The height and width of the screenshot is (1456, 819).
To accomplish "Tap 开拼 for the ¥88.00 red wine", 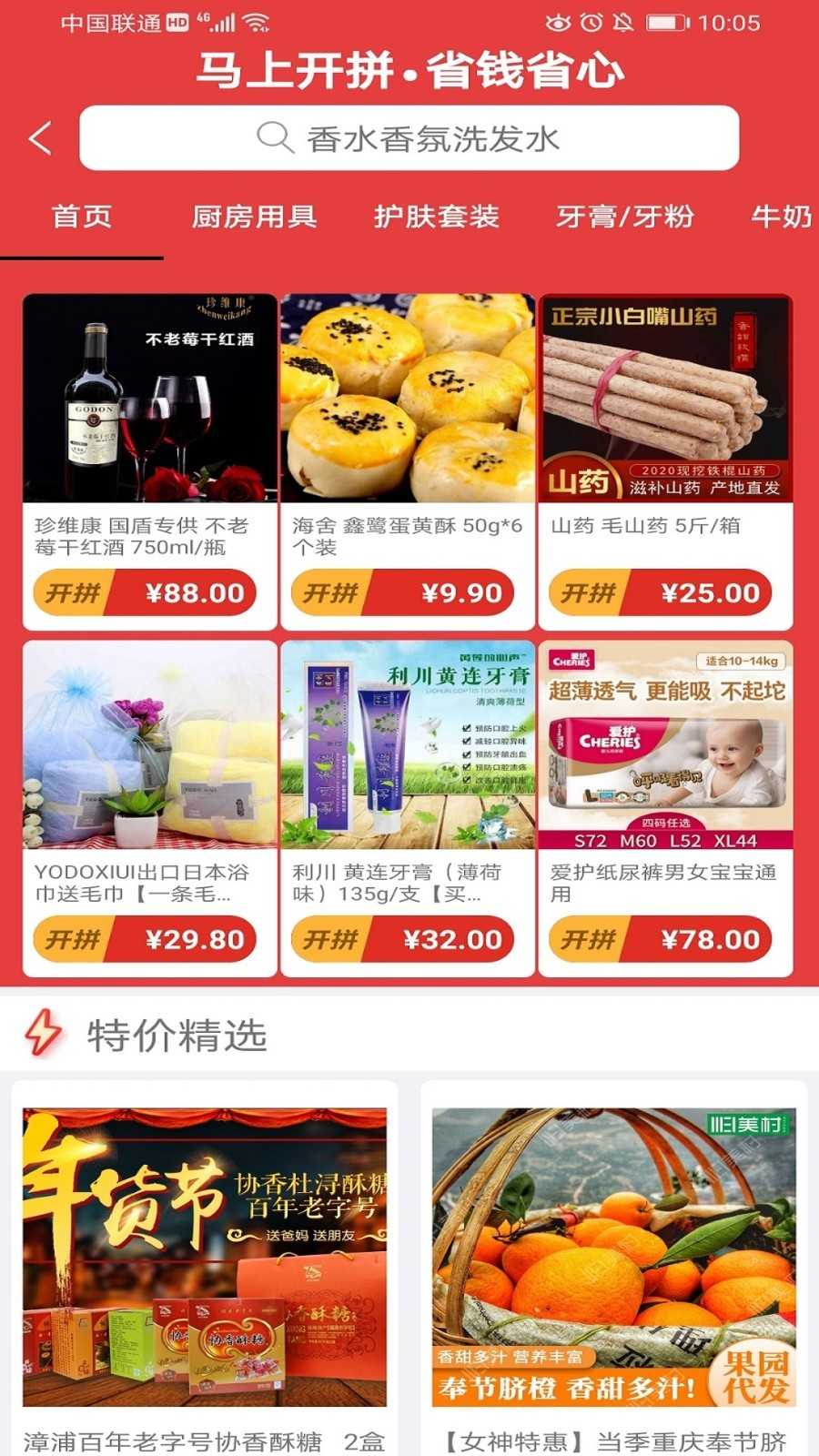I will click(146, 593).
